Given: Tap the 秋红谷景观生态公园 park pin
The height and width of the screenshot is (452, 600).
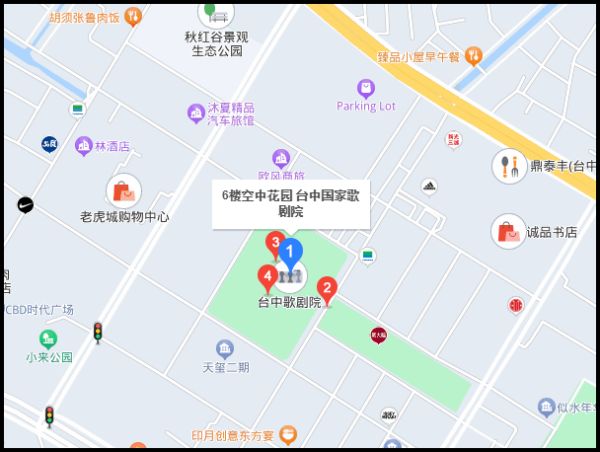Looking at the screenshot, I should pos(211,14).
